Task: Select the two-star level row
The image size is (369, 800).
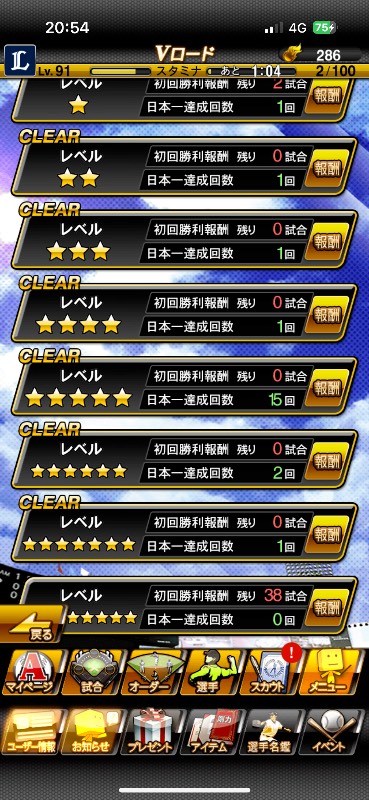Action: pyautogui.click(x=184, y=167)
